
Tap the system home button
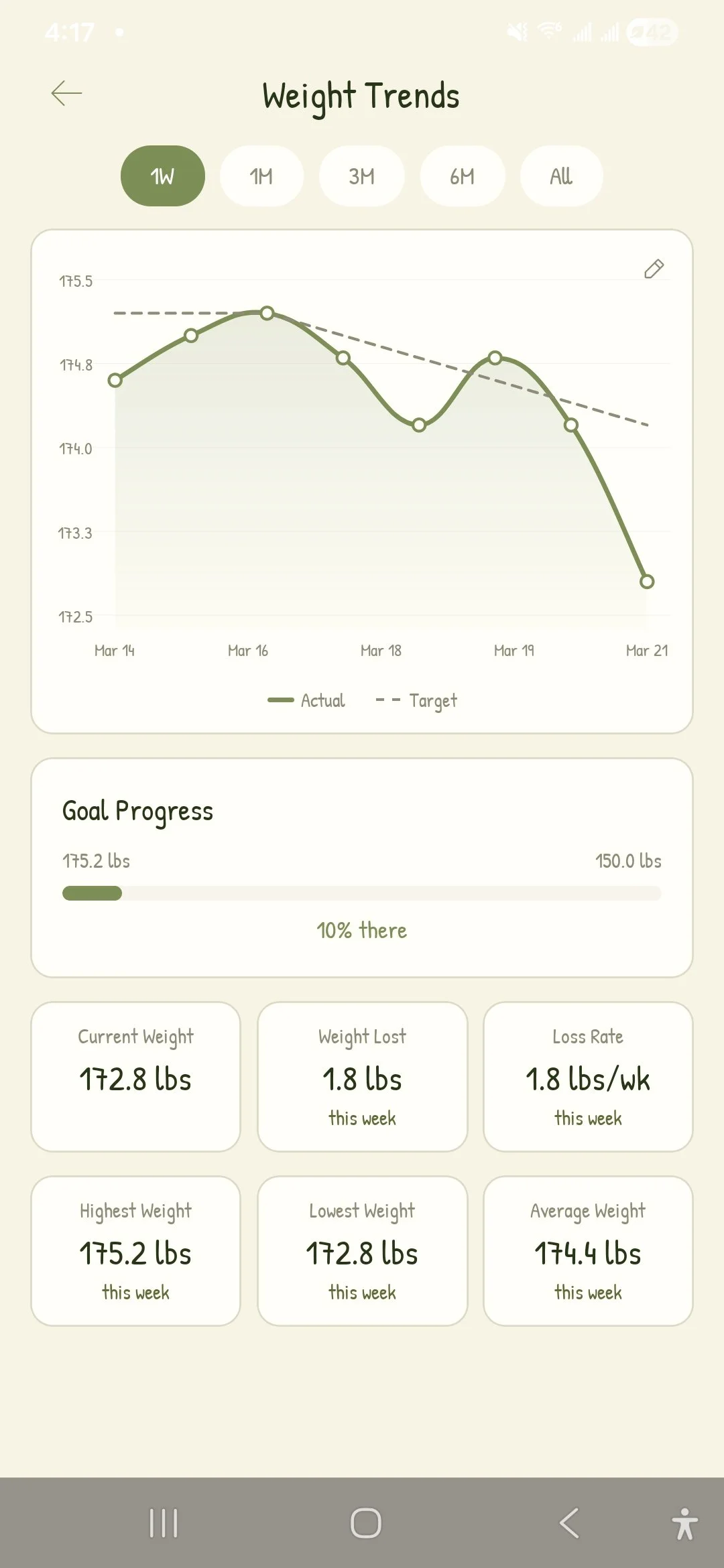pos(365,1522)
